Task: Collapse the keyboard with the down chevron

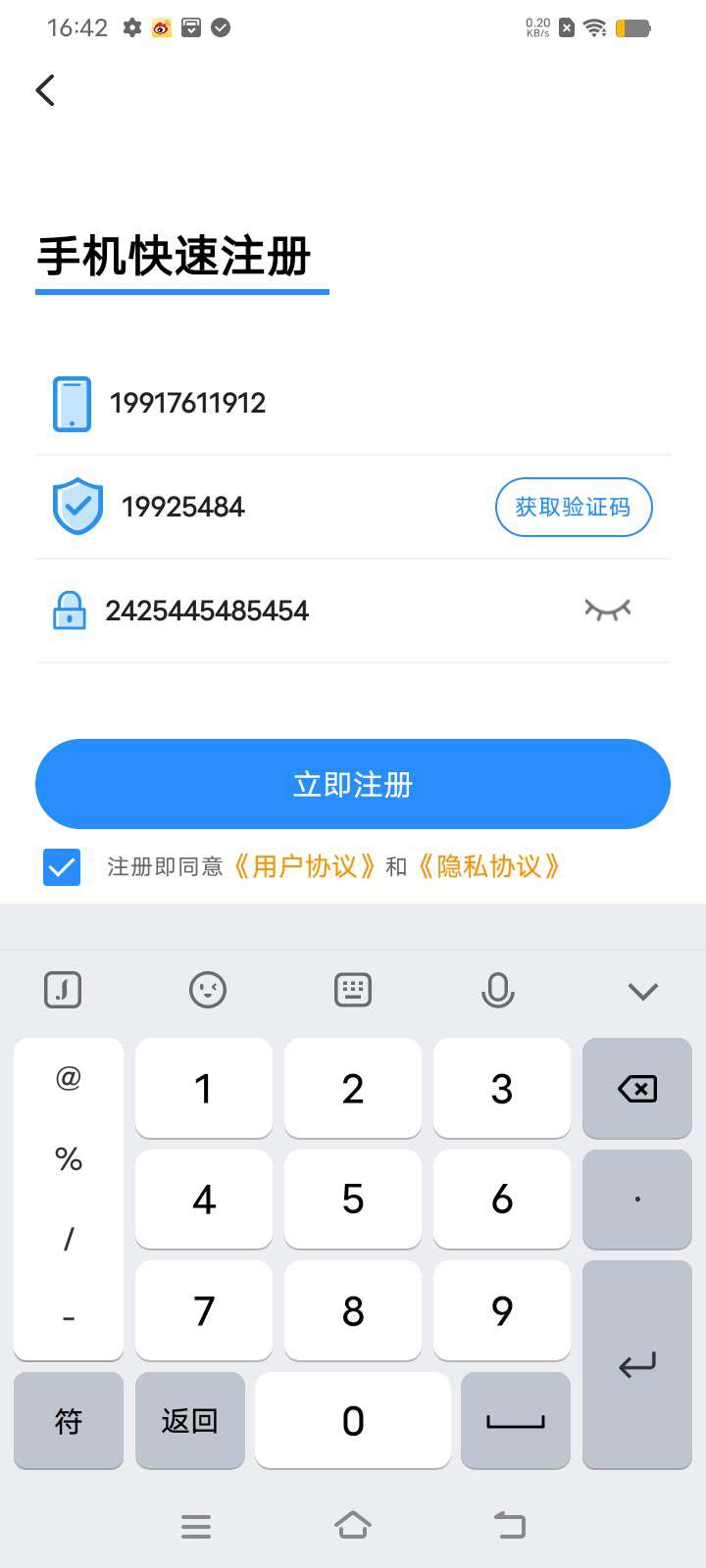Action: pyautogui.click(x=642, y=991)
